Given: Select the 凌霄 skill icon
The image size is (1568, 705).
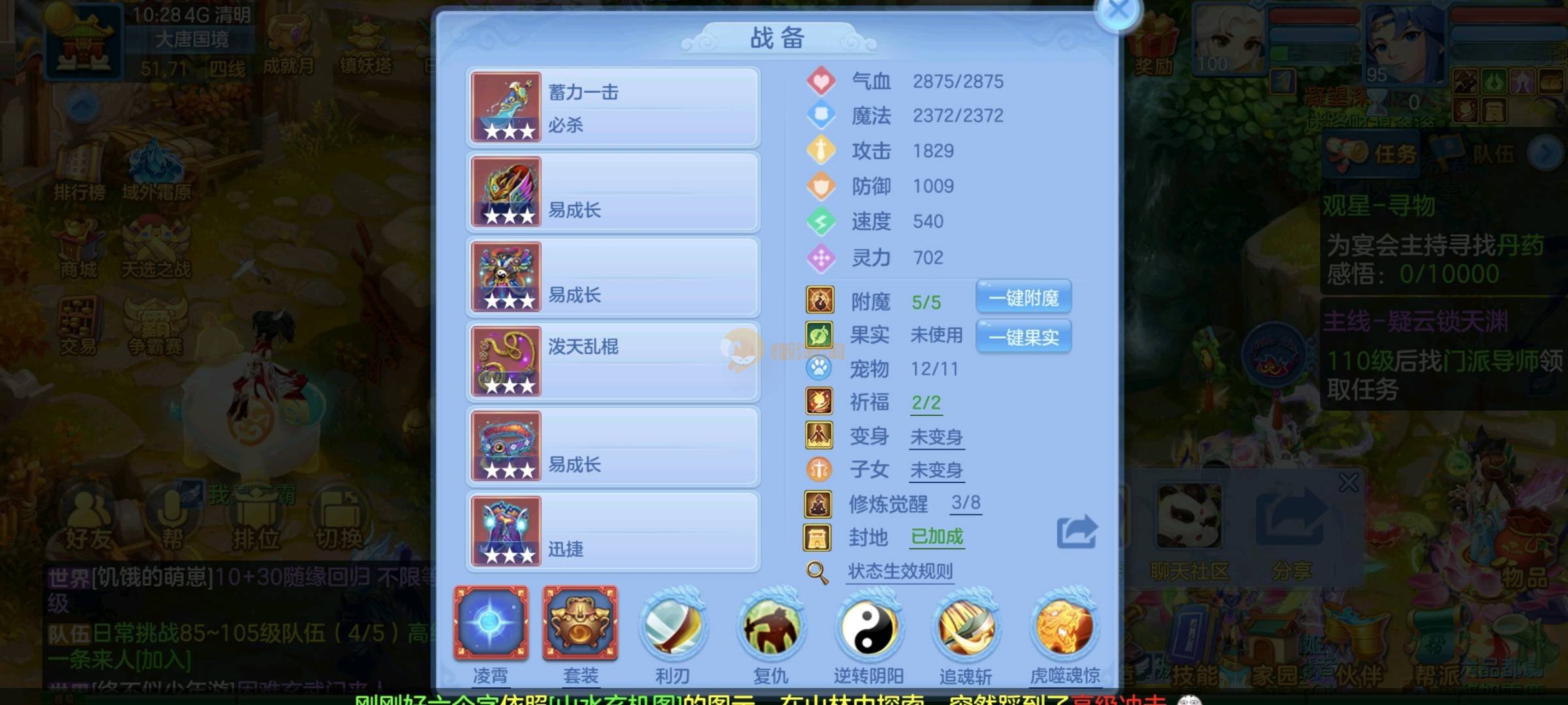Looking at the screenshot, I should pyautogui.click(x=491, y=623).
